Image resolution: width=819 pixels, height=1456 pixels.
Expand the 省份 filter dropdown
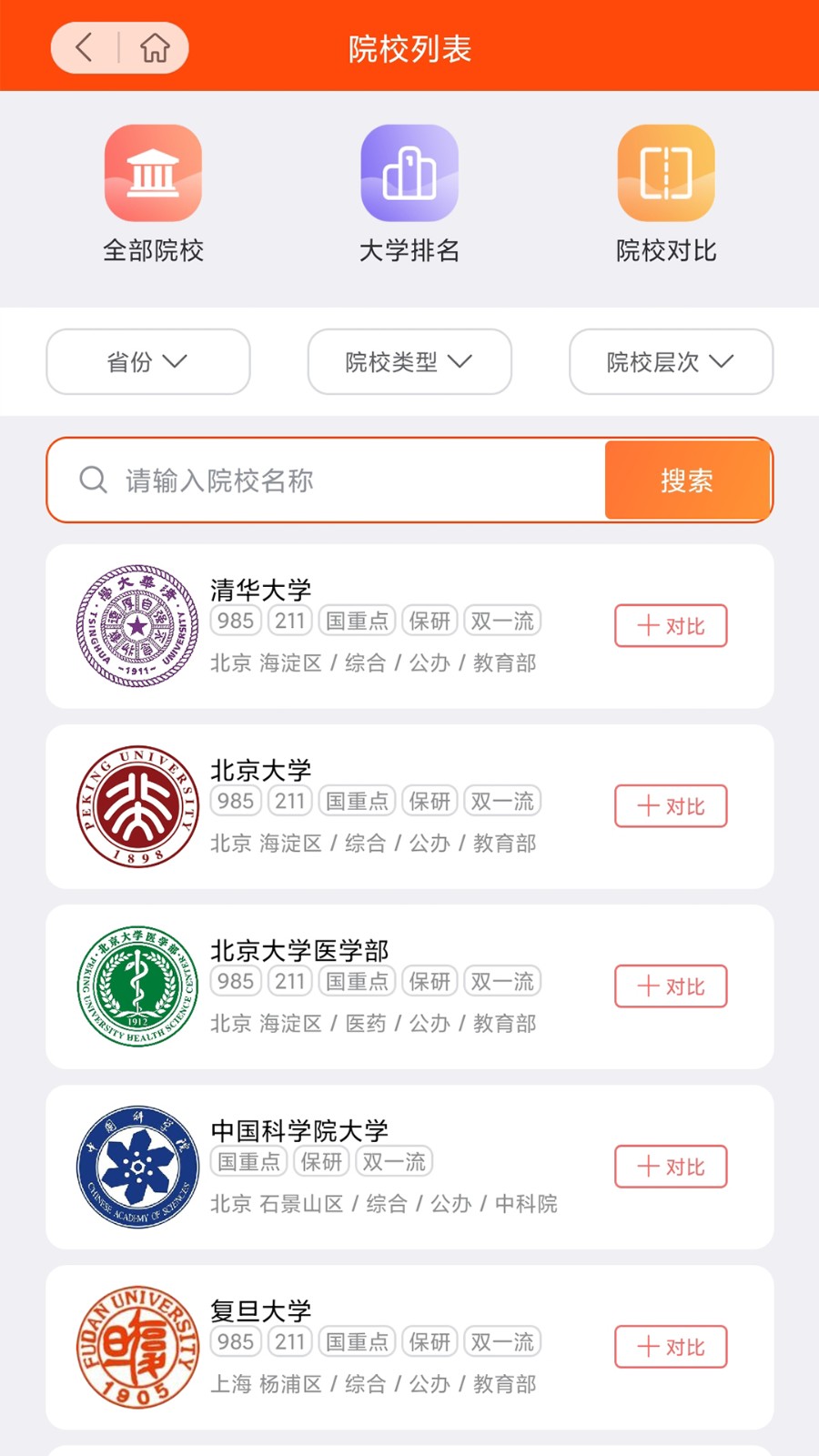(148, 362)
